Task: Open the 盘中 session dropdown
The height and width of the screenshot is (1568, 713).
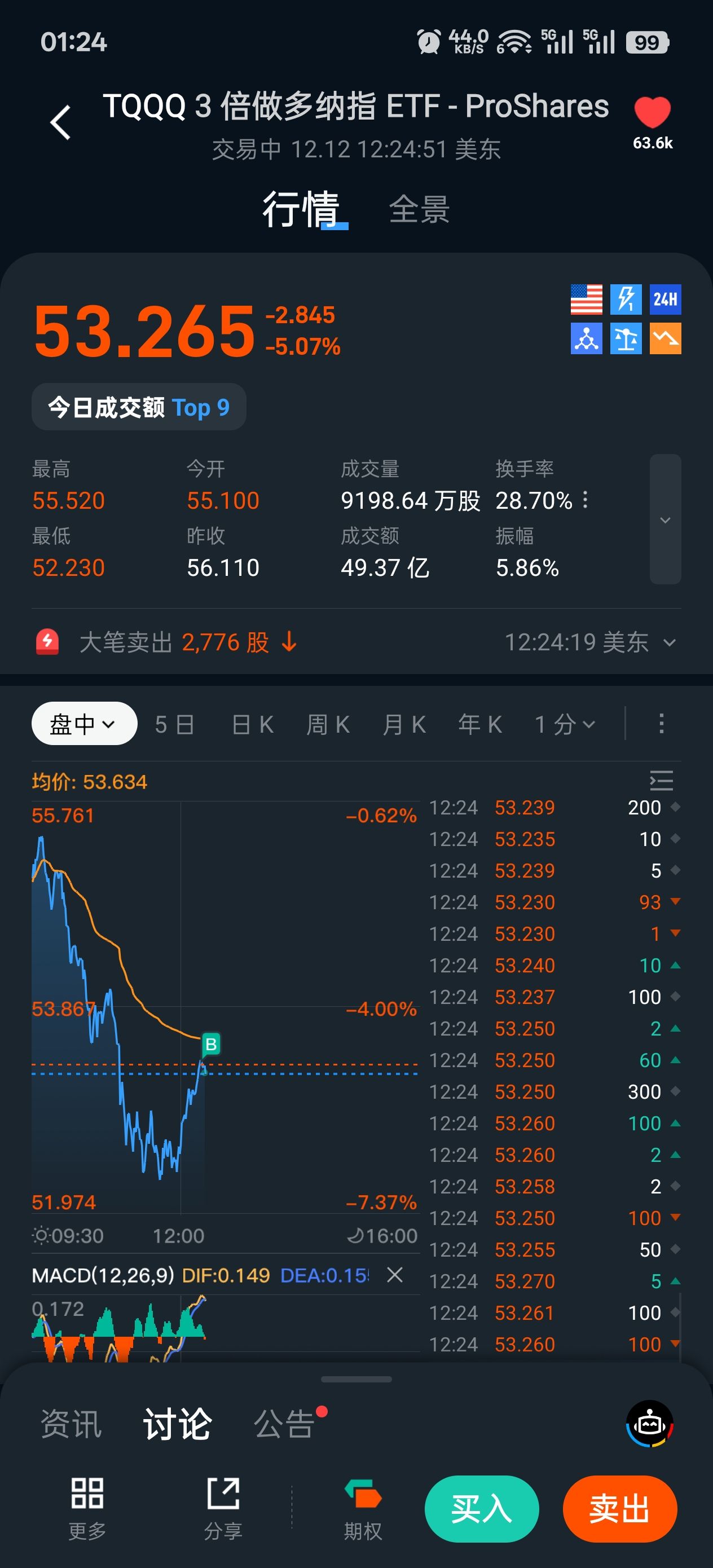Action: tap(84, 724)
